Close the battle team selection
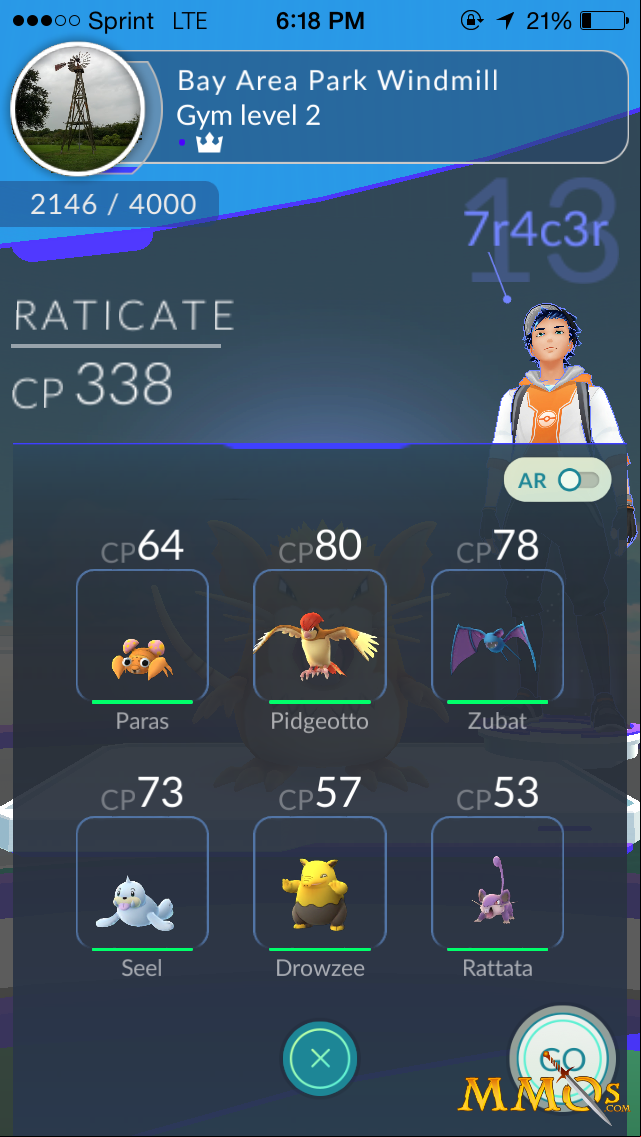Viewport: 641px width, 1137px height. pyautogui.click(x=320, y=1058)
